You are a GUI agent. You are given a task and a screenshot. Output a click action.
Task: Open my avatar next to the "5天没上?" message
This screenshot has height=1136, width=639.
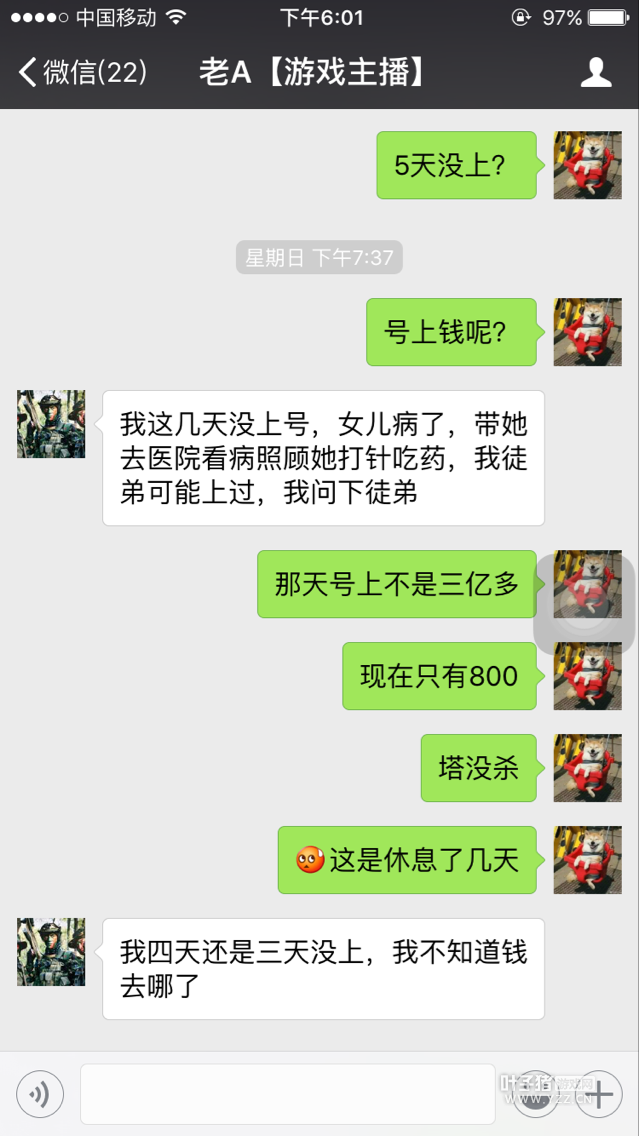pos(587,165)
